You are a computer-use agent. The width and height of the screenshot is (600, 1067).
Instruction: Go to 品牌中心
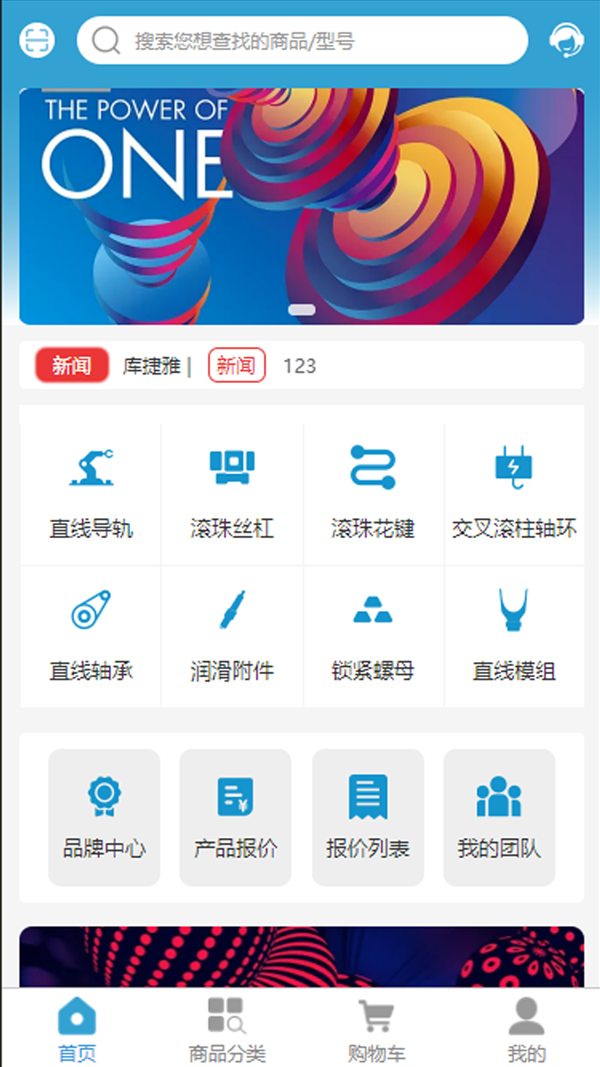coord(104,817)
